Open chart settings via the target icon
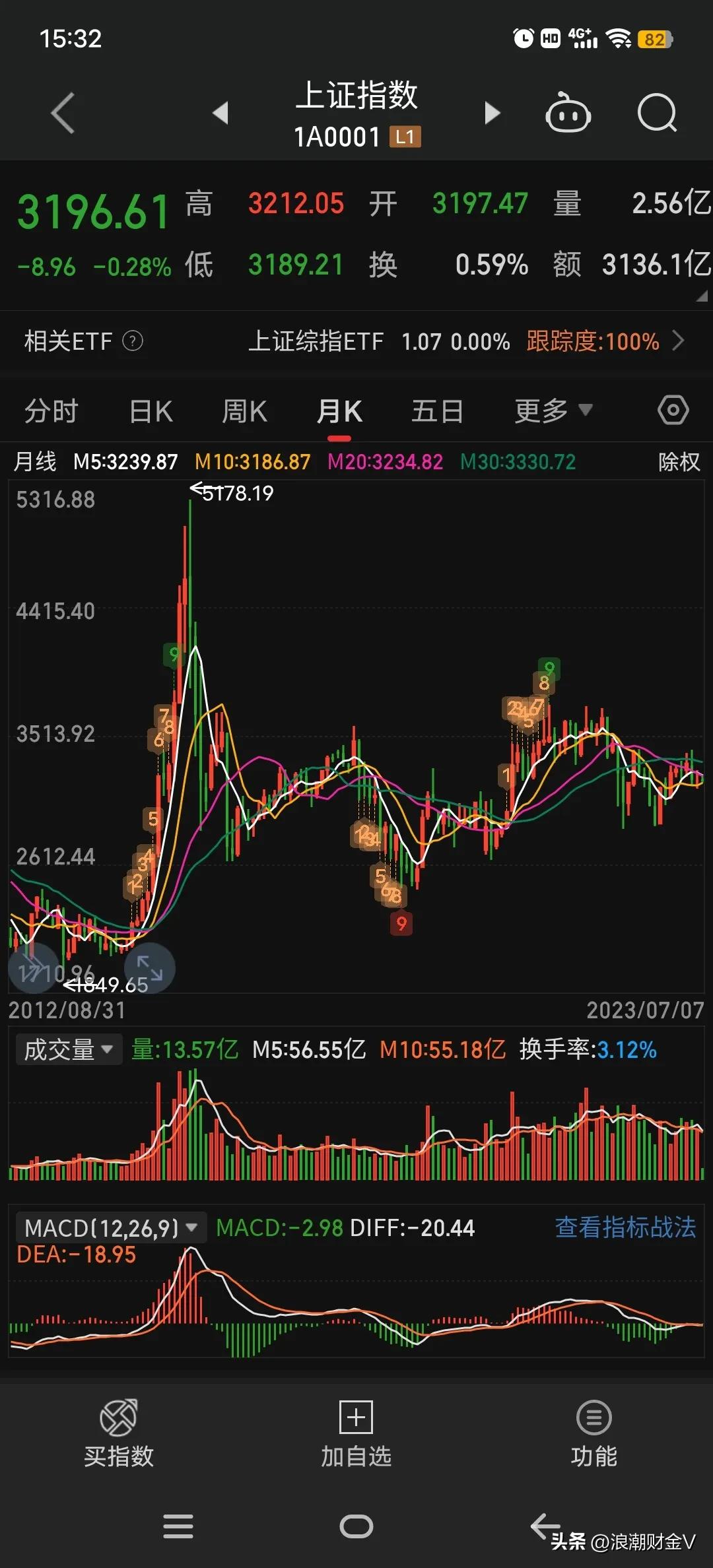The width and height of the screenshot is (713, 1568). coord(673,410)
